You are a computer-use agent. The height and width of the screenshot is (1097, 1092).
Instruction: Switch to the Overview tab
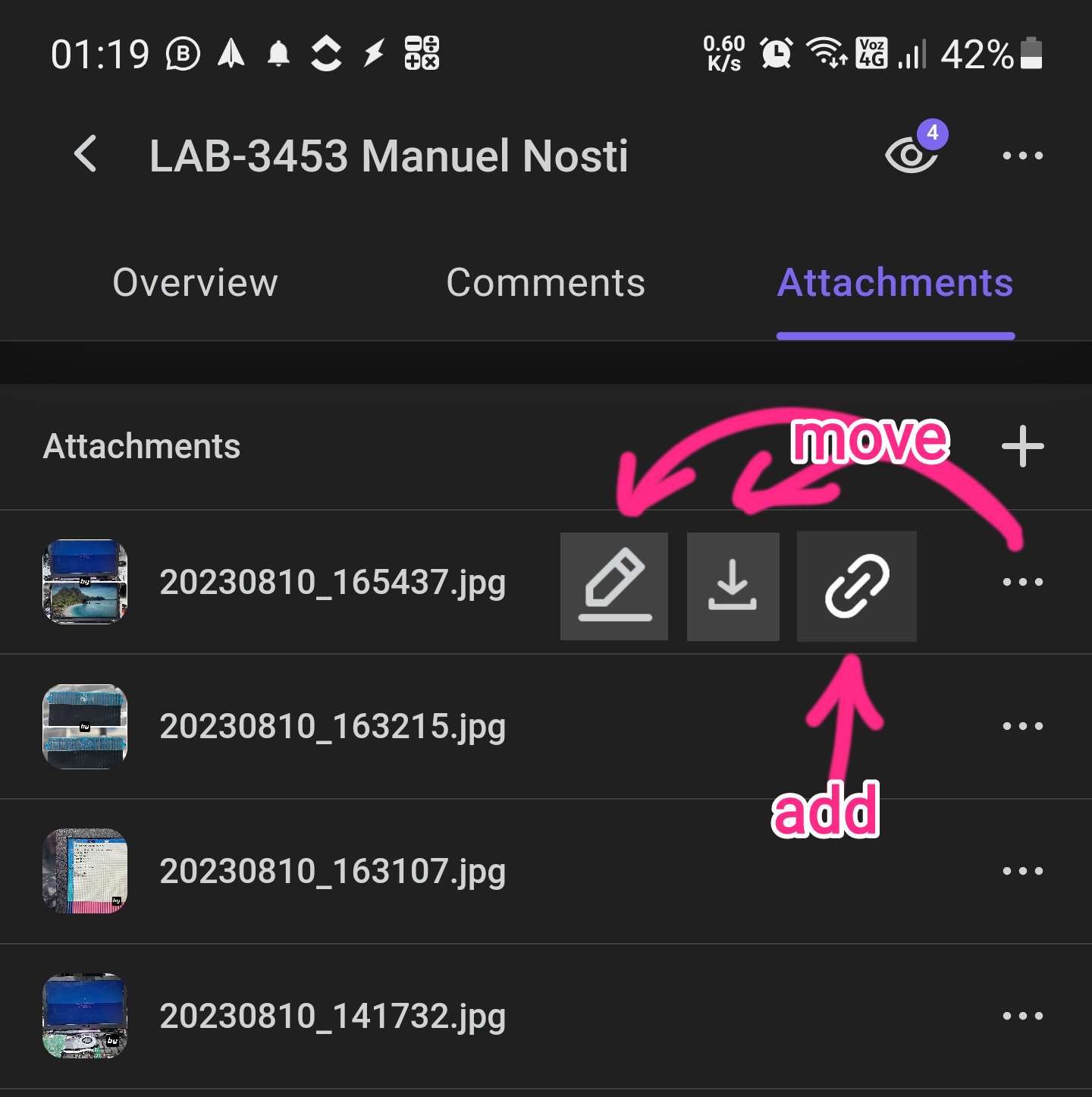point(195,283)
